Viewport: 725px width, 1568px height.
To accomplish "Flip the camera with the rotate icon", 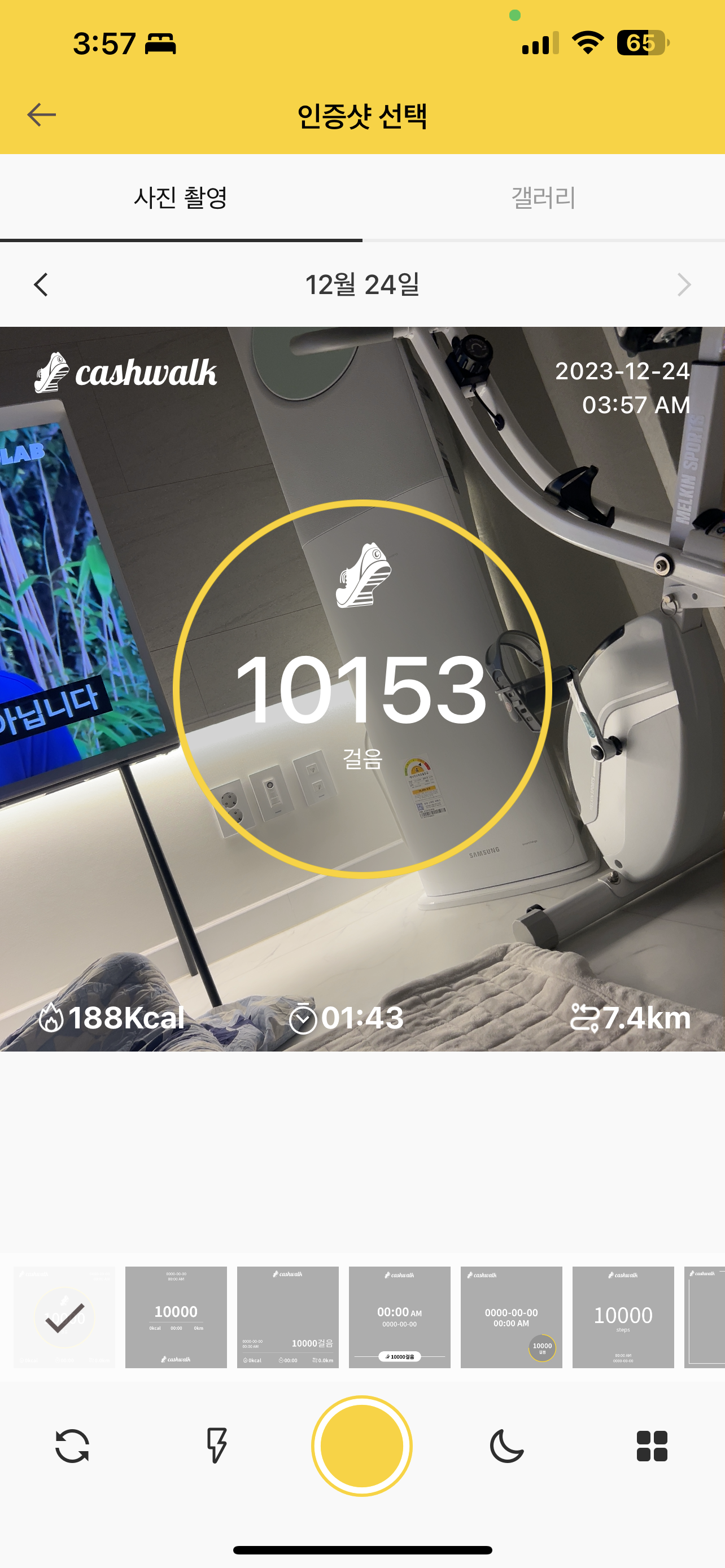I will pos(72,1445).
